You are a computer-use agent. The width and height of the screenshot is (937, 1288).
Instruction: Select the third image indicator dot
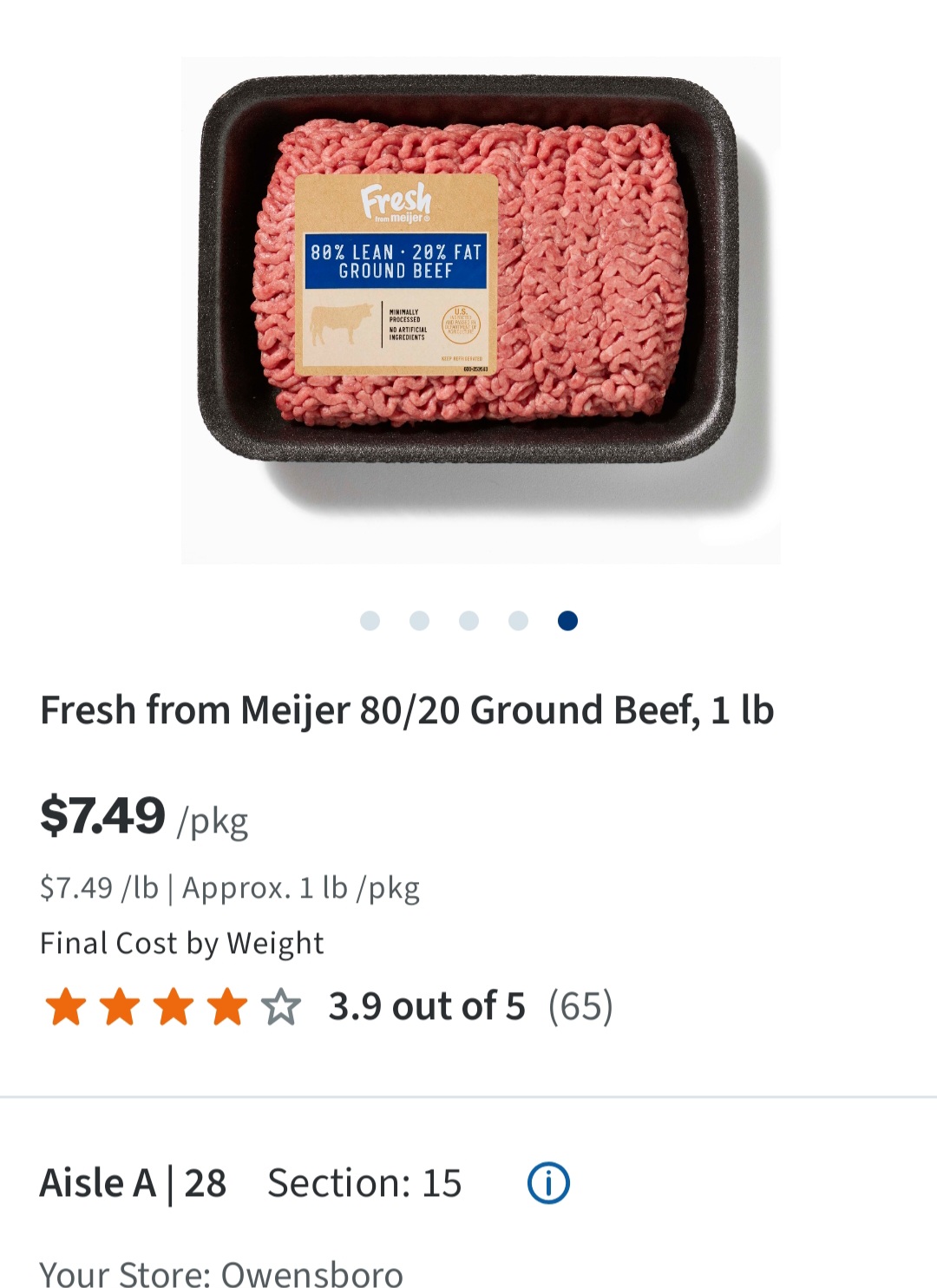coord(468,620)
